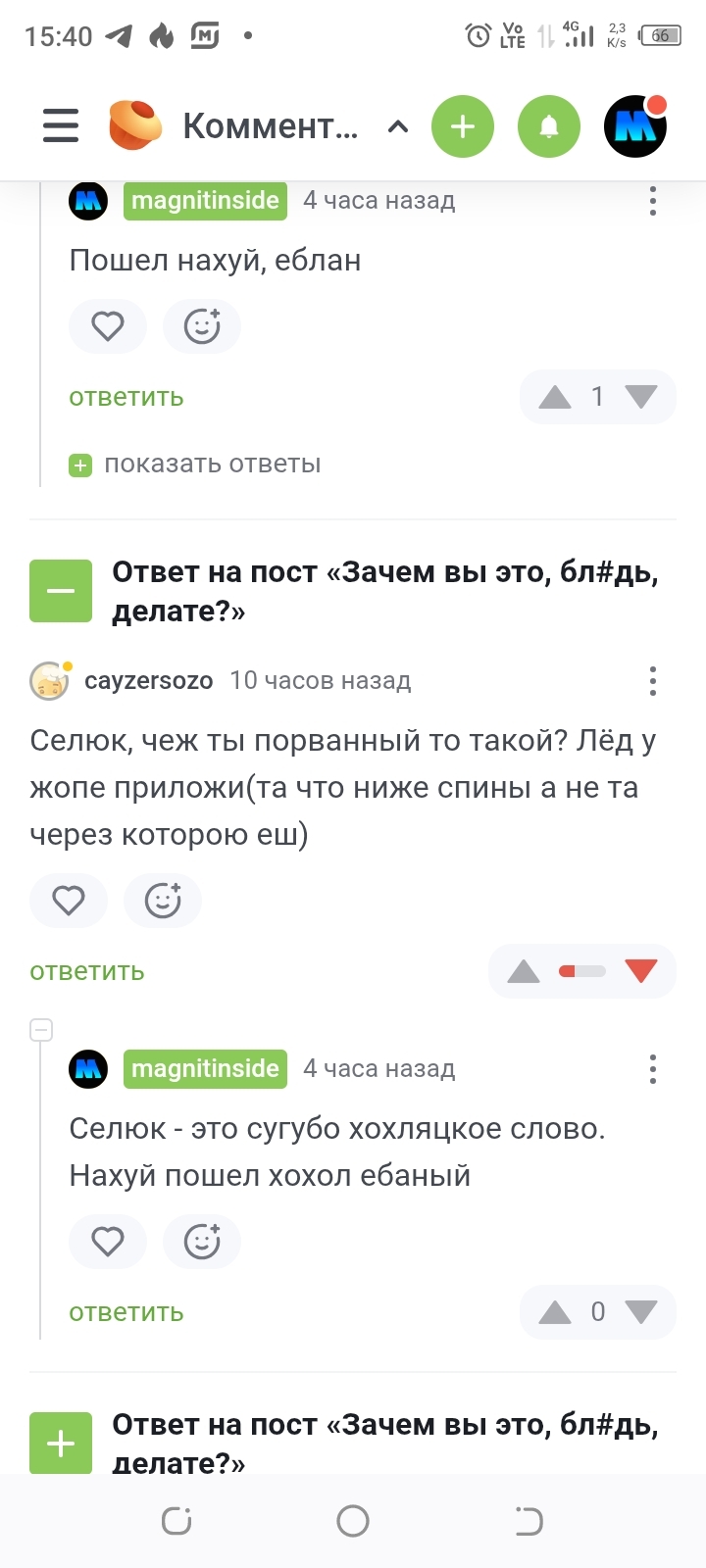Image resolution: width=706 pixels, height=1568 pixels.
Task: Open the profile avatar in header
Action: (x=635, y=126)
